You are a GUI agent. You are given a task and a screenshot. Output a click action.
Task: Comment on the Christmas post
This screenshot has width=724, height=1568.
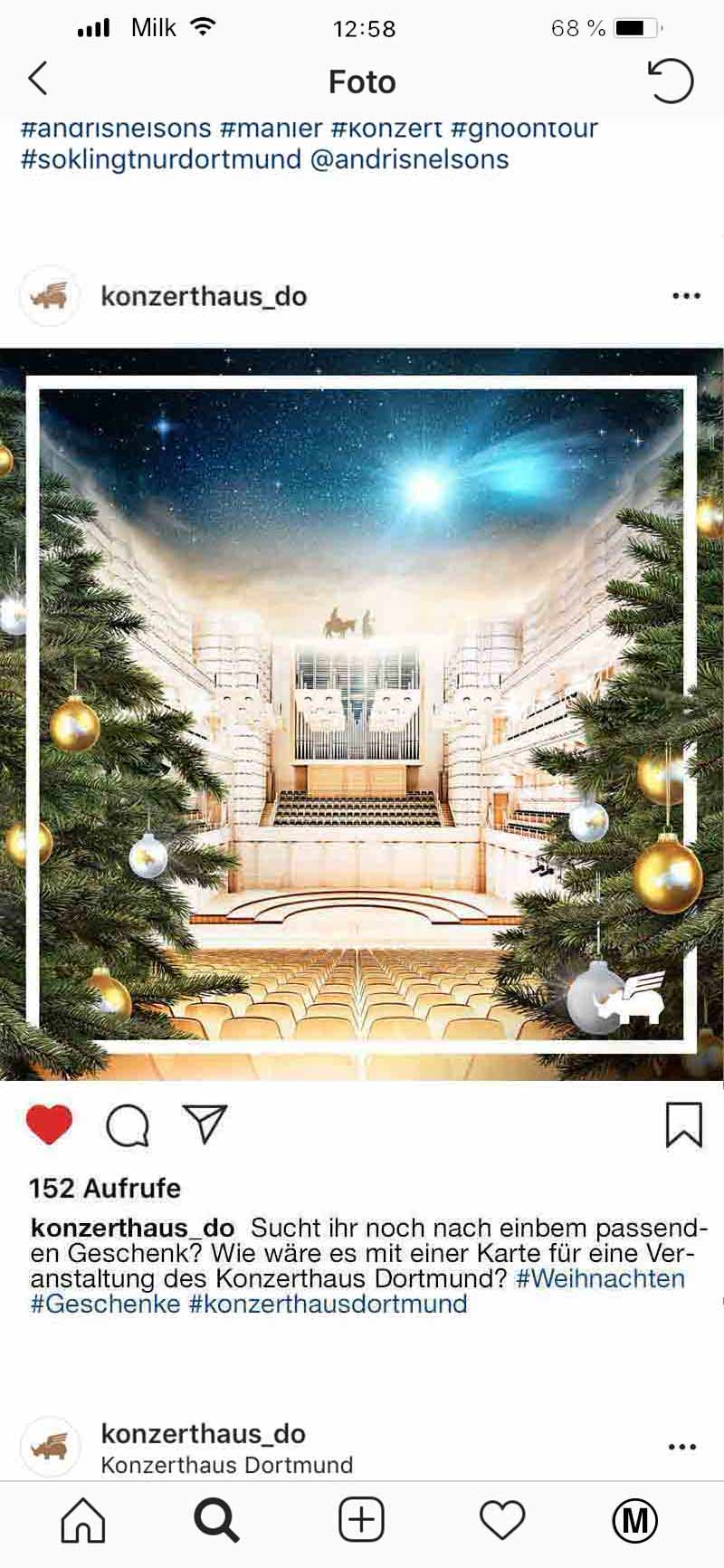[127, 1125]
